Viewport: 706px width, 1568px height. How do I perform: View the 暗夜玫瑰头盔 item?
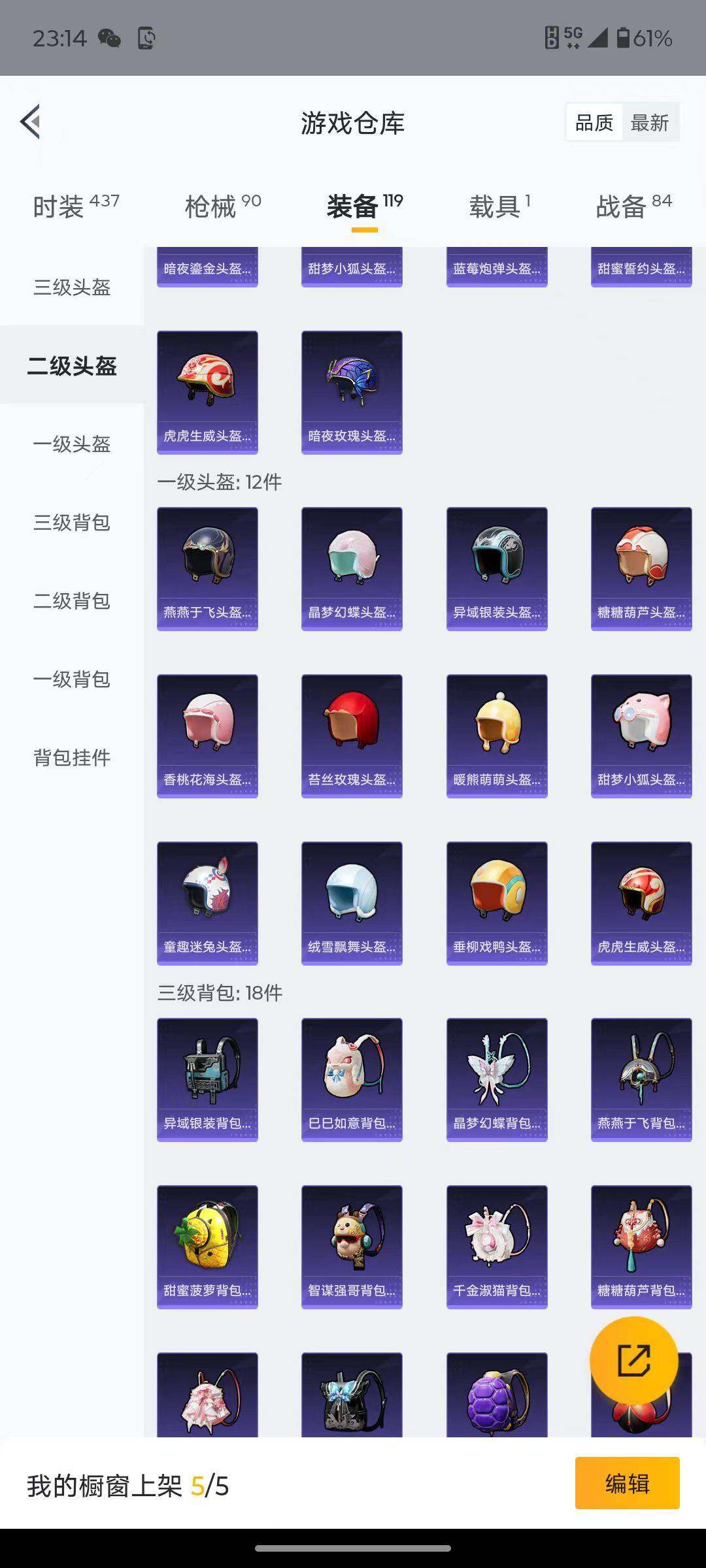pyautogui.click(x=352, y=391)
